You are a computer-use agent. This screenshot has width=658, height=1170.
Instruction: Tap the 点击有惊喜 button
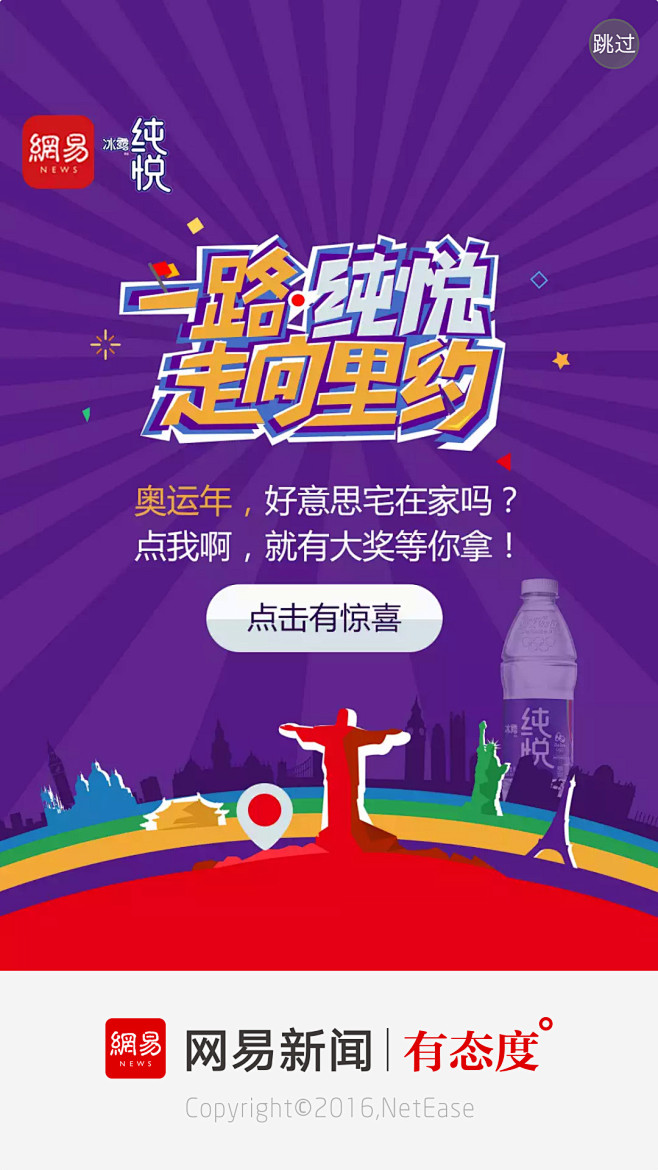325,619
